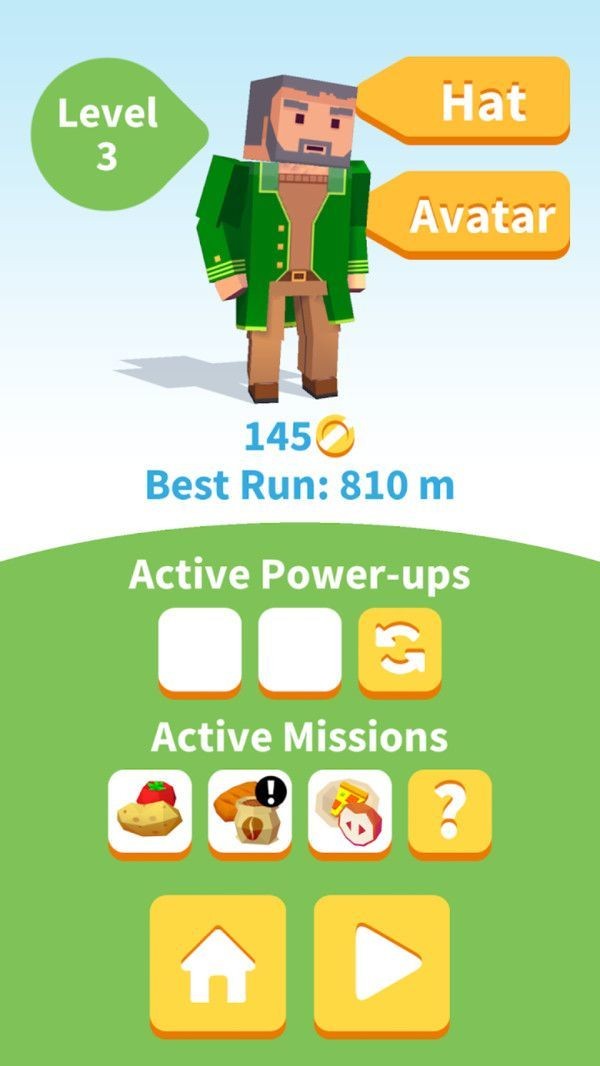The height and width of the screenshot is (1066, 600).
Task: Select the first empty power-up slot
Action: pyautogui.click(x=199, y=650)
